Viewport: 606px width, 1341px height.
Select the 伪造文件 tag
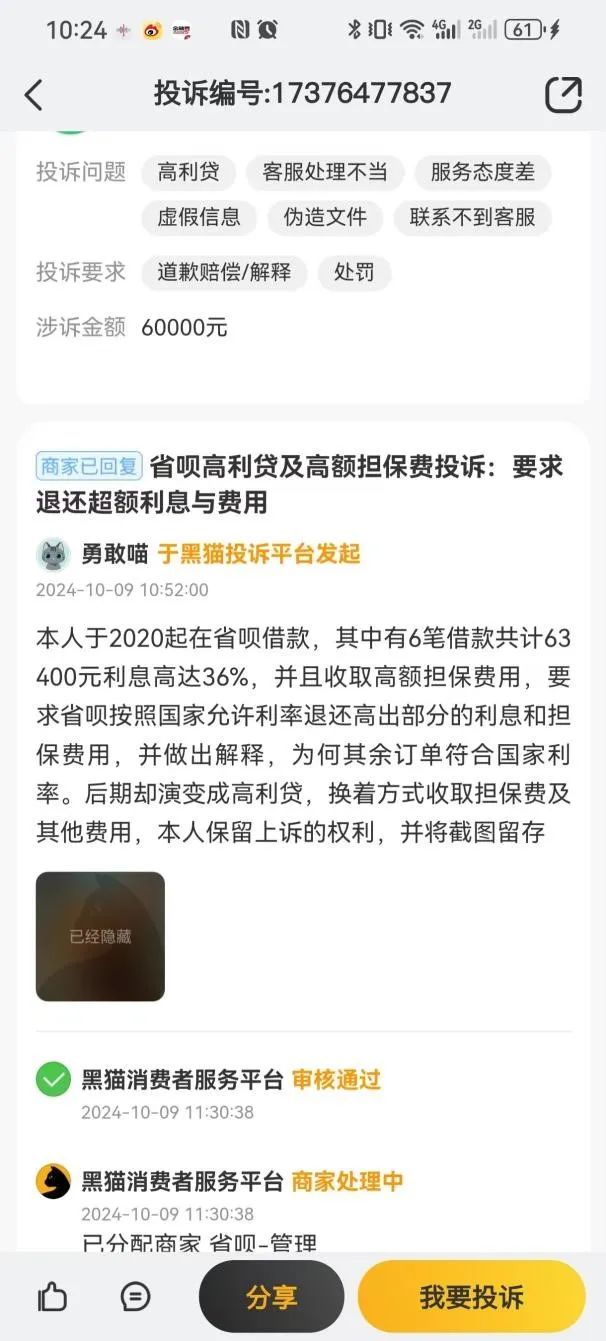pos(325,218)
